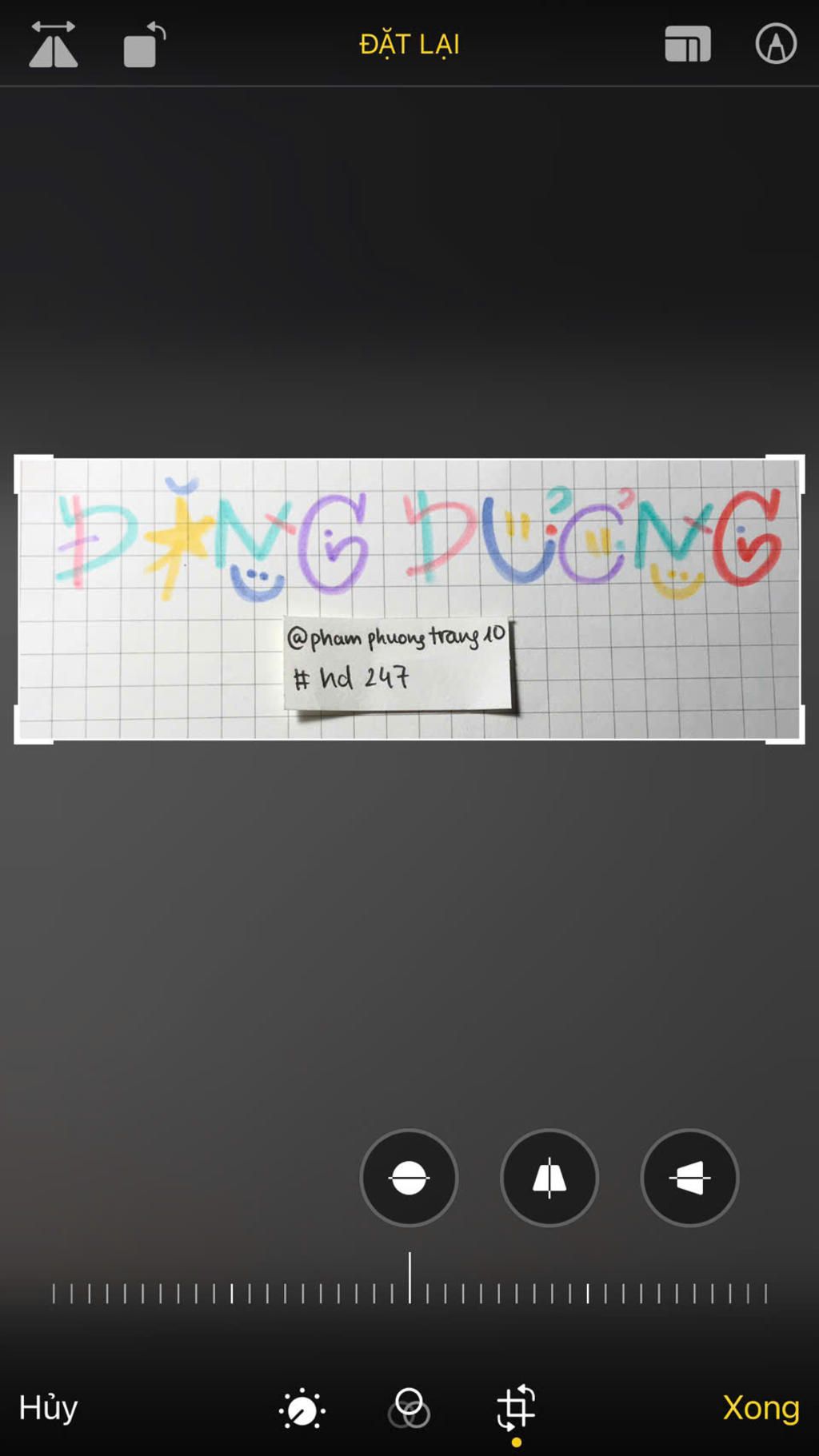
Task: Finish editing with Xong
Action: tap(761, 1408)
